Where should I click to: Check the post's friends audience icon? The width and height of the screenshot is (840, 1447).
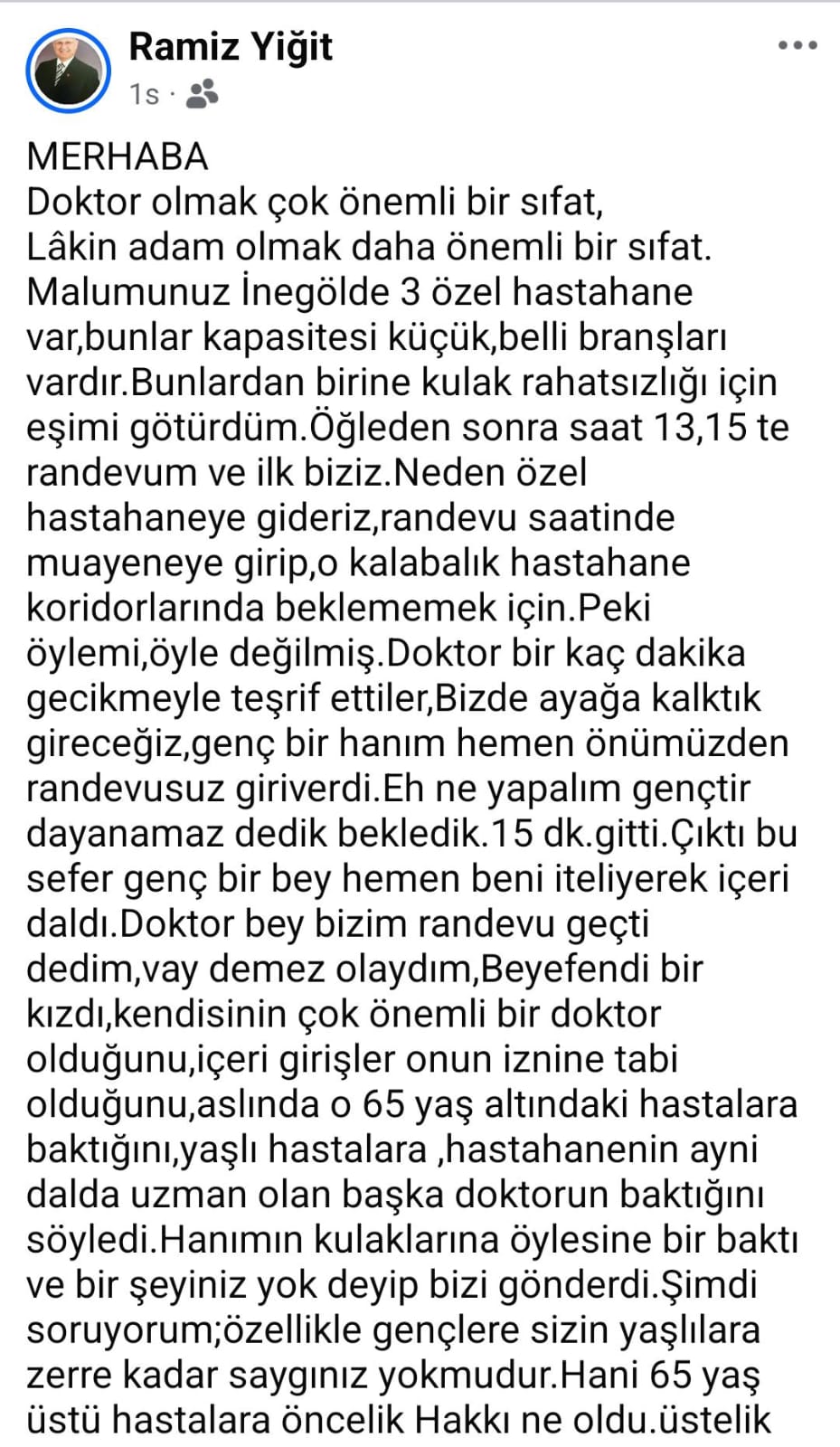coord(202,93)
